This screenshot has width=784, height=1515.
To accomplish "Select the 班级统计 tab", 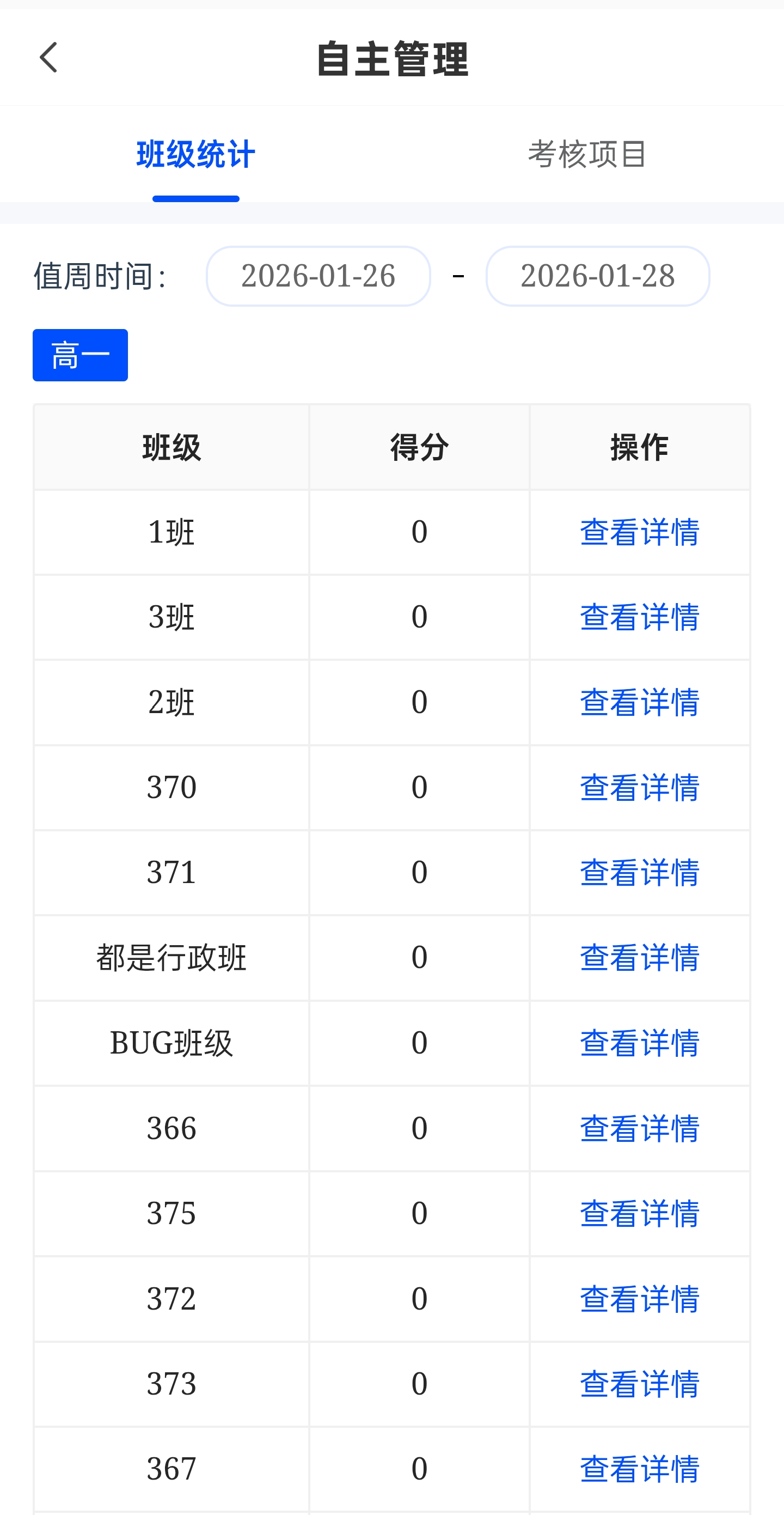I will (x=195, y=155).
